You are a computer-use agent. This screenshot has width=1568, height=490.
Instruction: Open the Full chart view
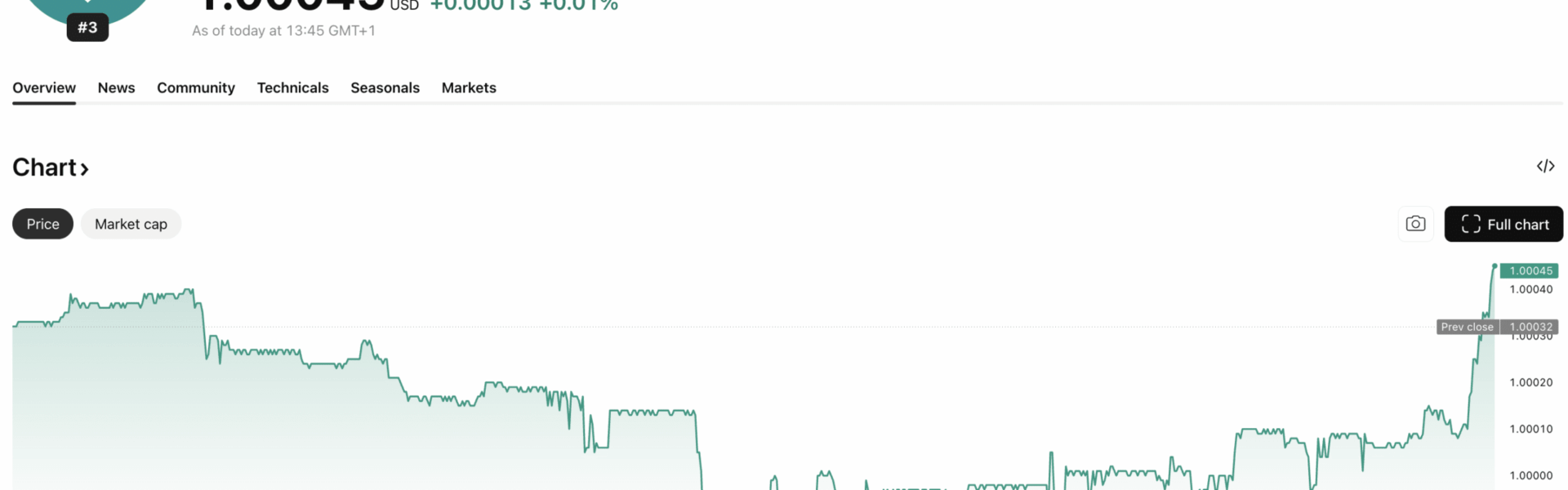click(1503, 224)
